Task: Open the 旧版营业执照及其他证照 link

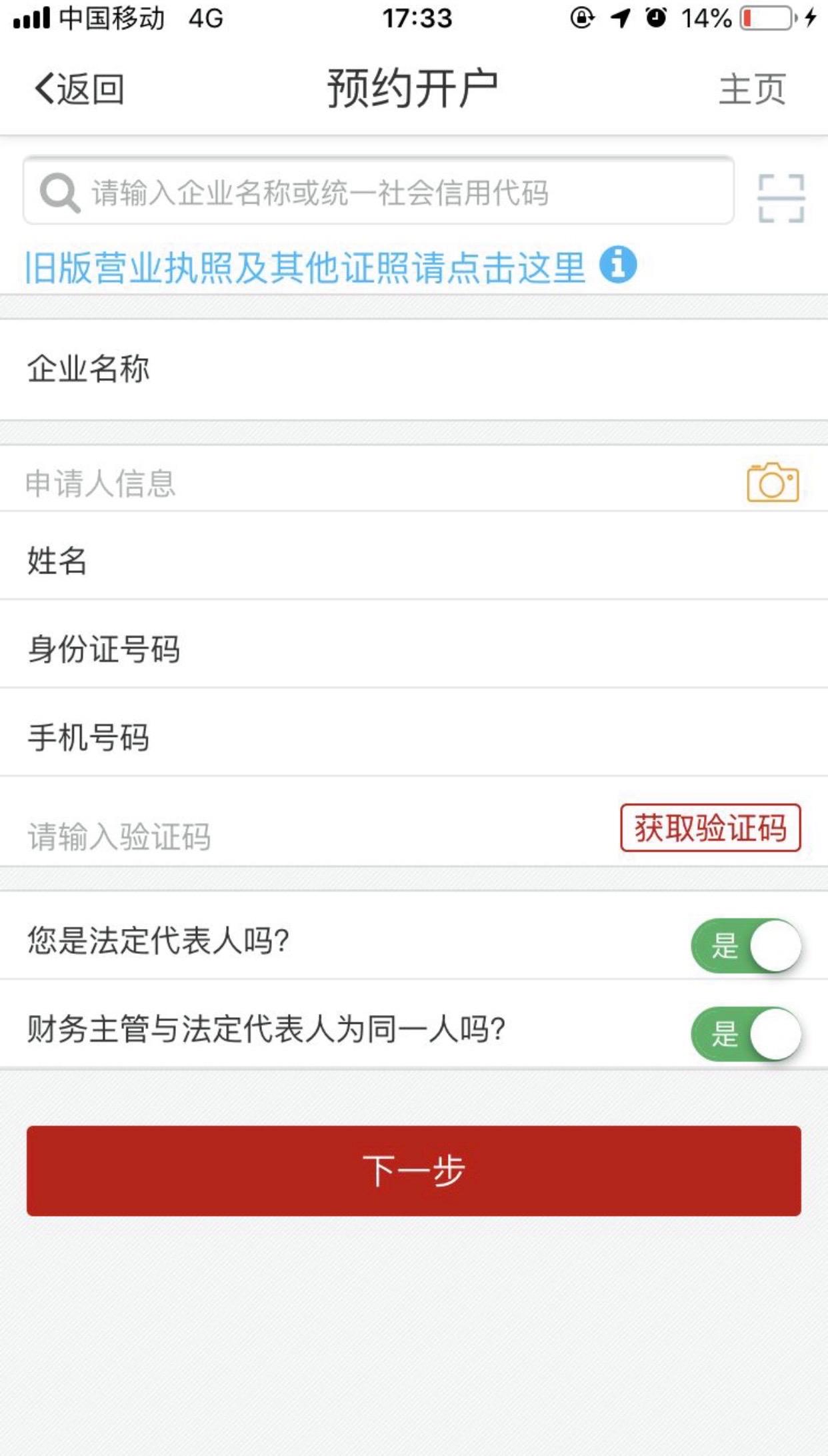Action: click(305, 267)
